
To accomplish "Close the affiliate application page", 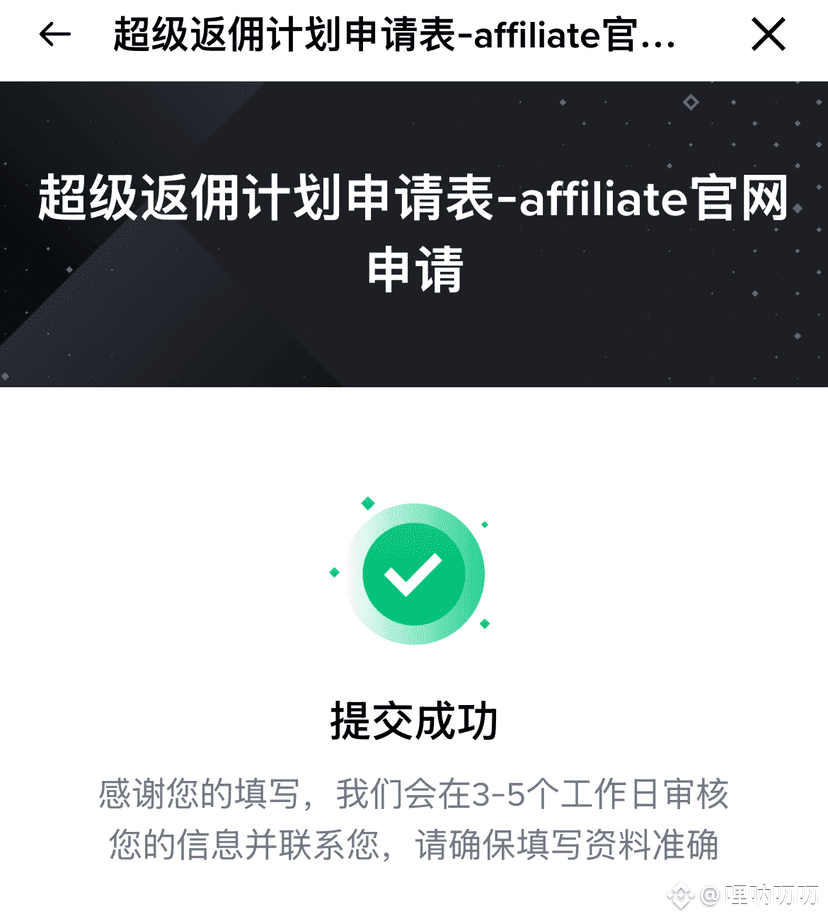I will click(x=768, y=35).
